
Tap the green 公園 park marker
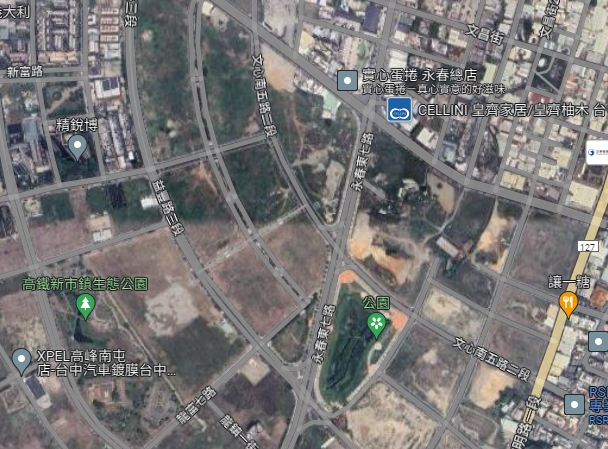[x=376, y=323]
